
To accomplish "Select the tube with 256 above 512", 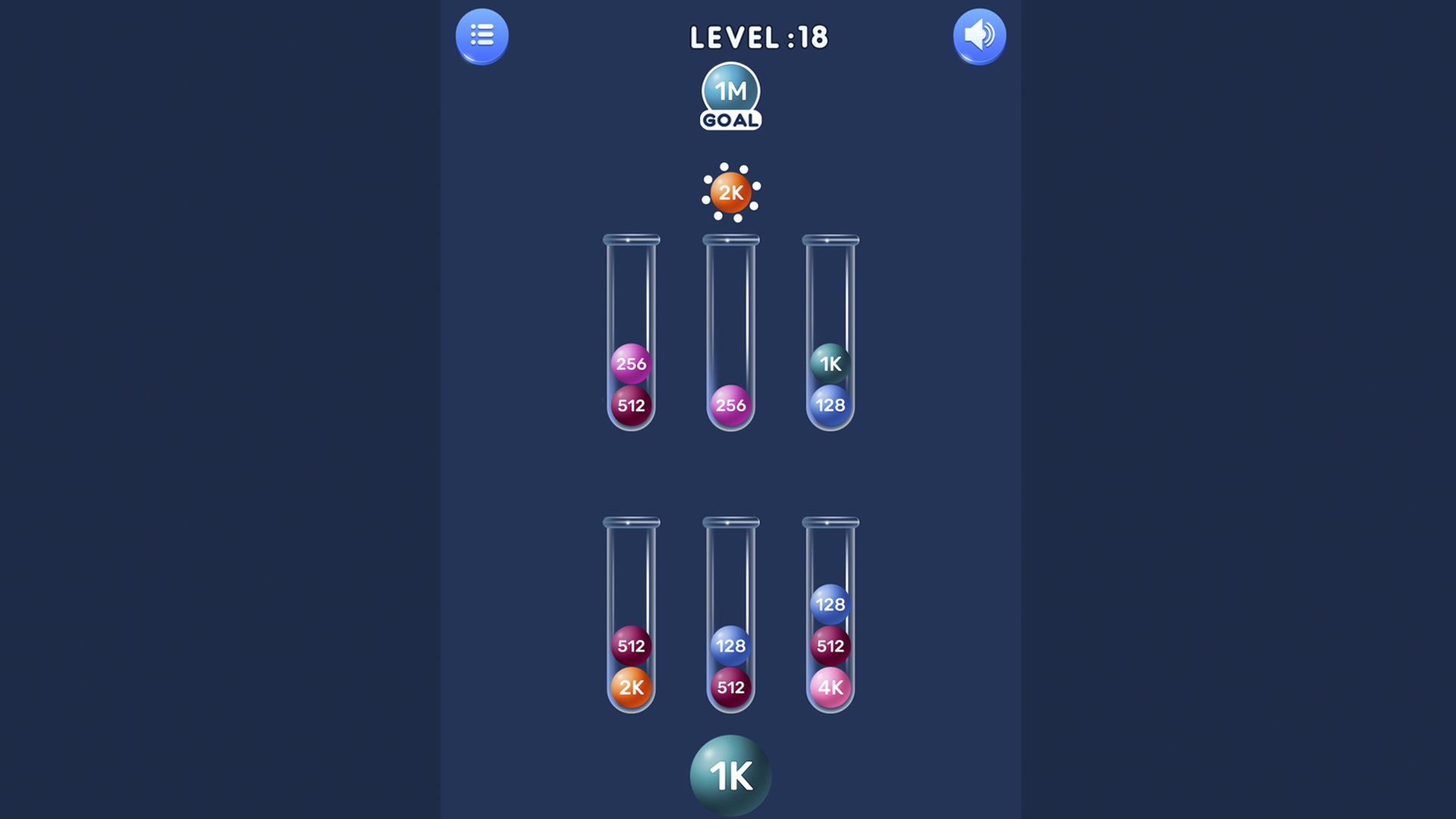I will (x=631, y=334).
